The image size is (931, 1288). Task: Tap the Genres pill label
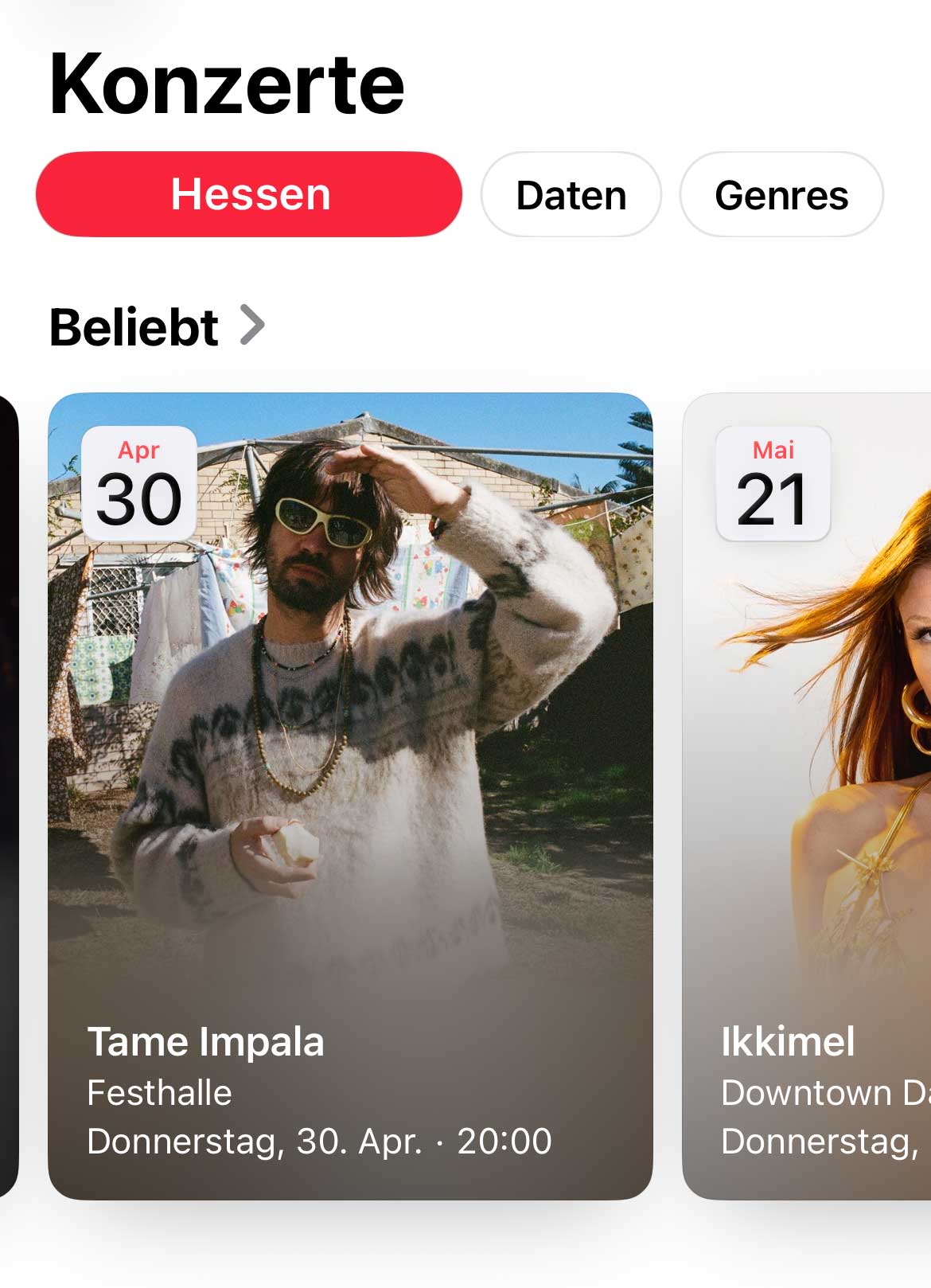point(782,195)
